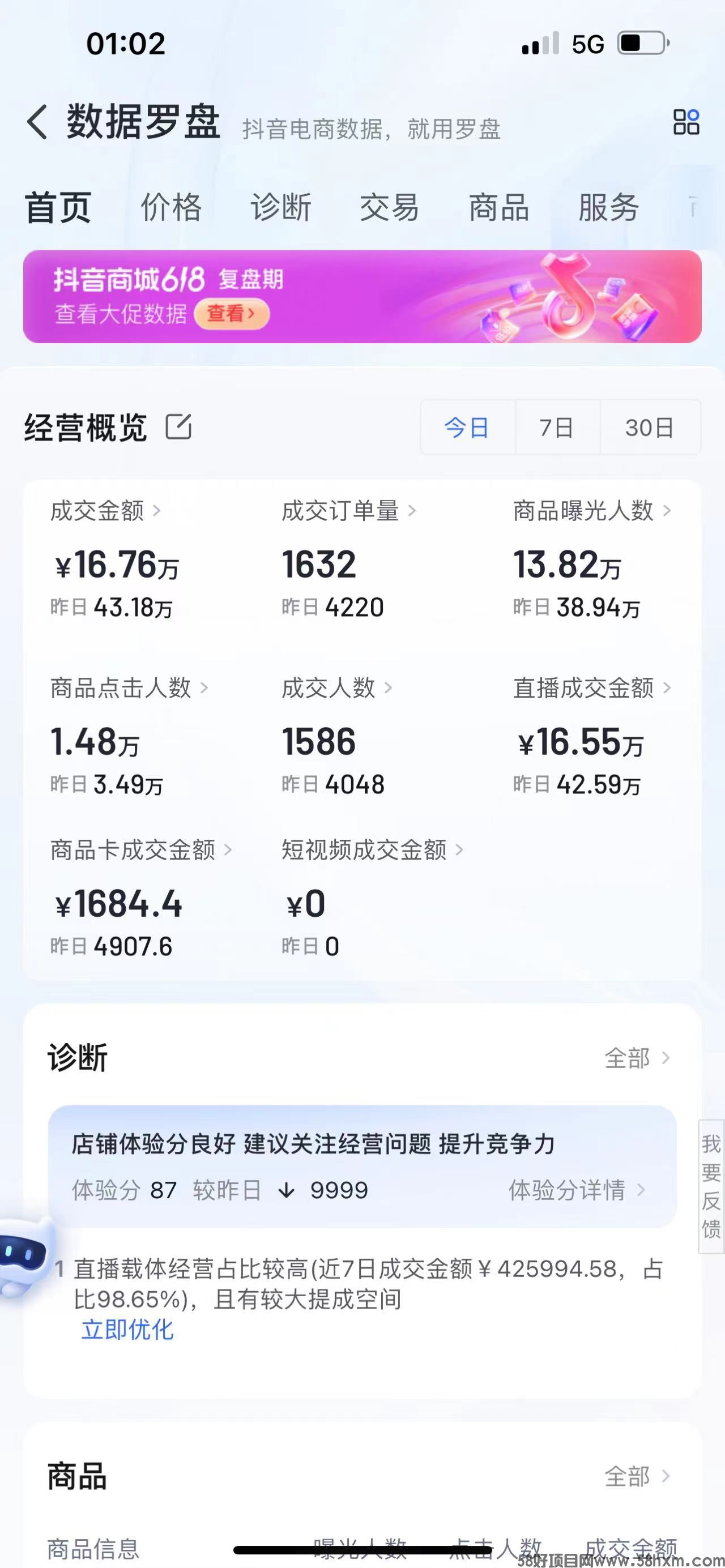This screenshot has width=725, height=1568.
Task: Open 体验分详情
Action: [576, 1189]
